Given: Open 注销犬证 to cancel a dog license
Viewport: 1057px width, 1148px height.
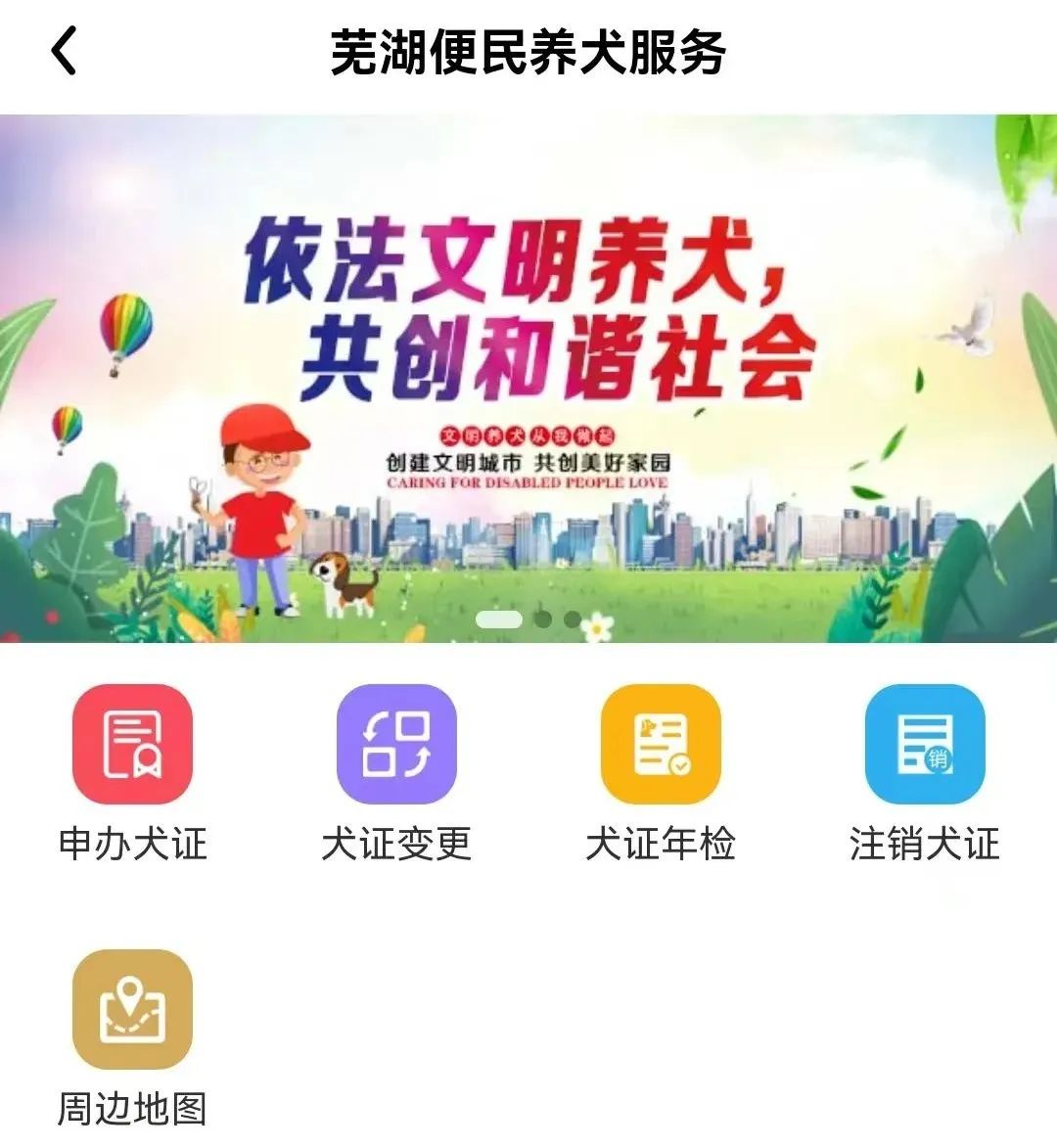Looking at the screenshot, I should [x=924, y=744].
